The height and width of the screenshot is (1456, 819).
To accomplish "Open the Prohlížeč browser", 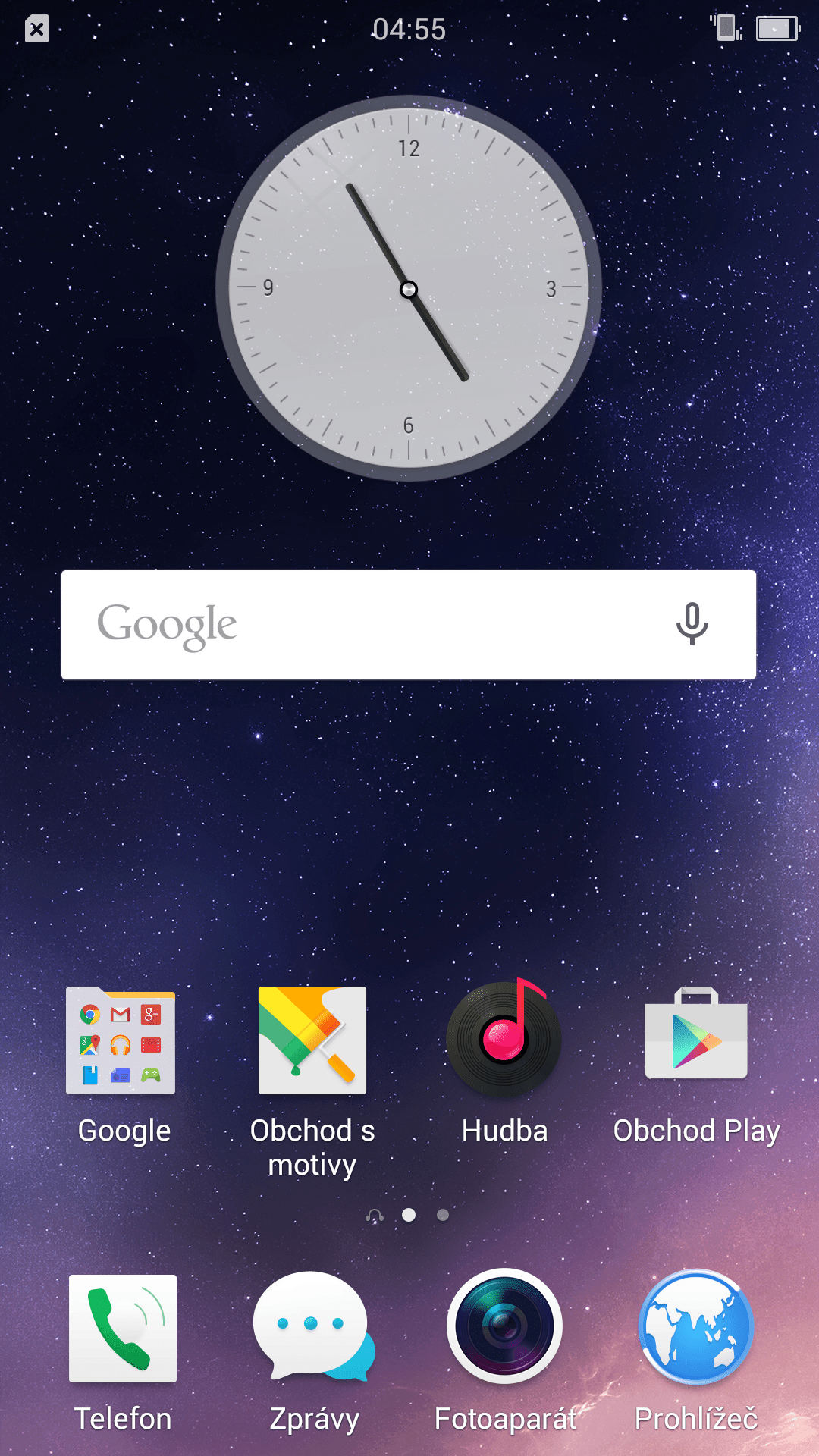I will click(696, 1327).
